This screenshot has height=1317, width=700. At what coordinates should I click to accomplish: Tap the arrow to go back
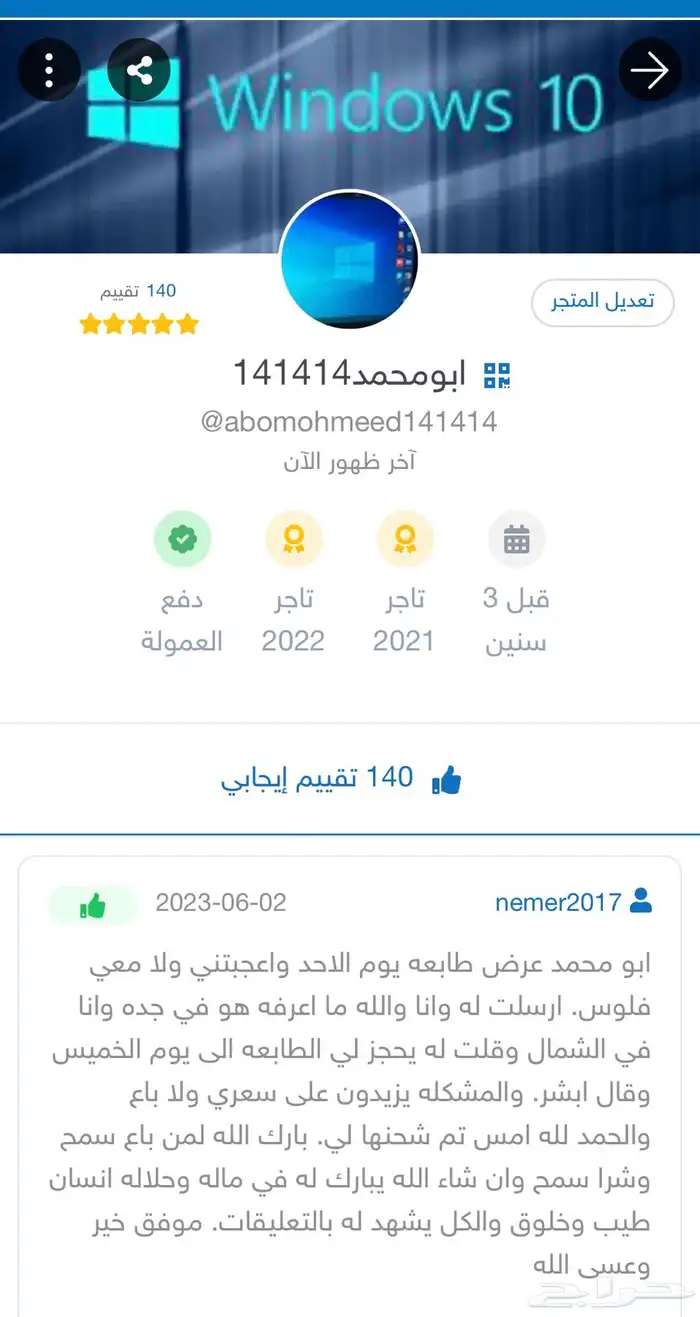tap(650, 70)
